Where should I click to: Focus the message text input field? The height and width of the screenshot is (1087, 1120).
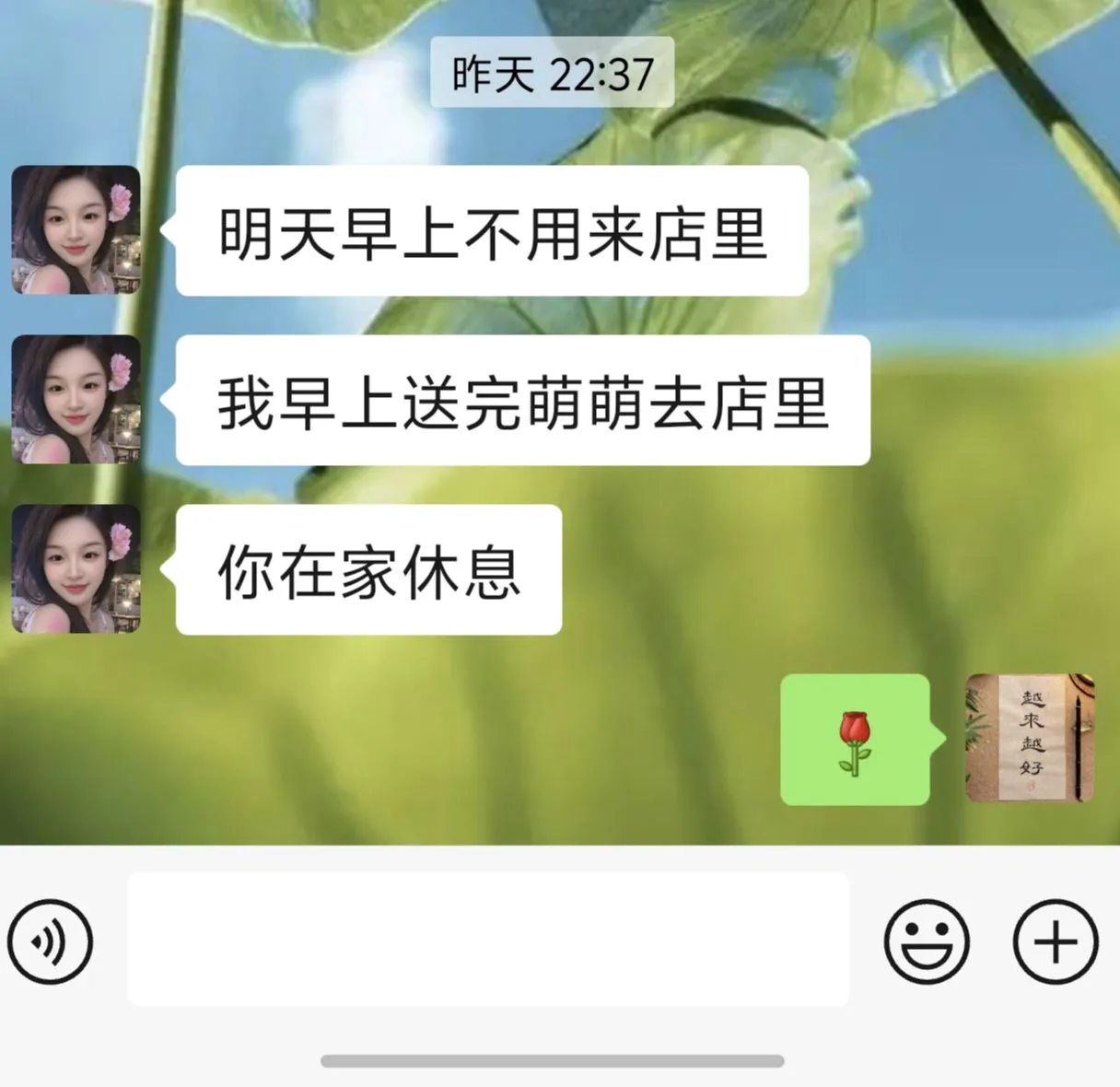tap(488, 939)
